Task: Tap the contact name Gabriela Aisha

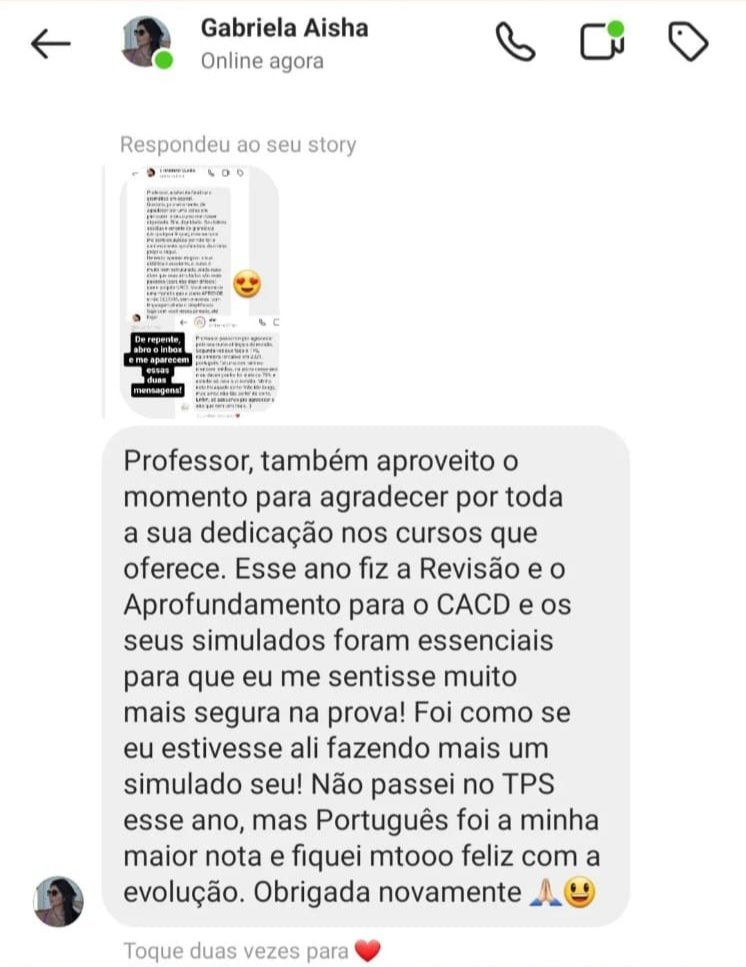Action: coord(288,29)
